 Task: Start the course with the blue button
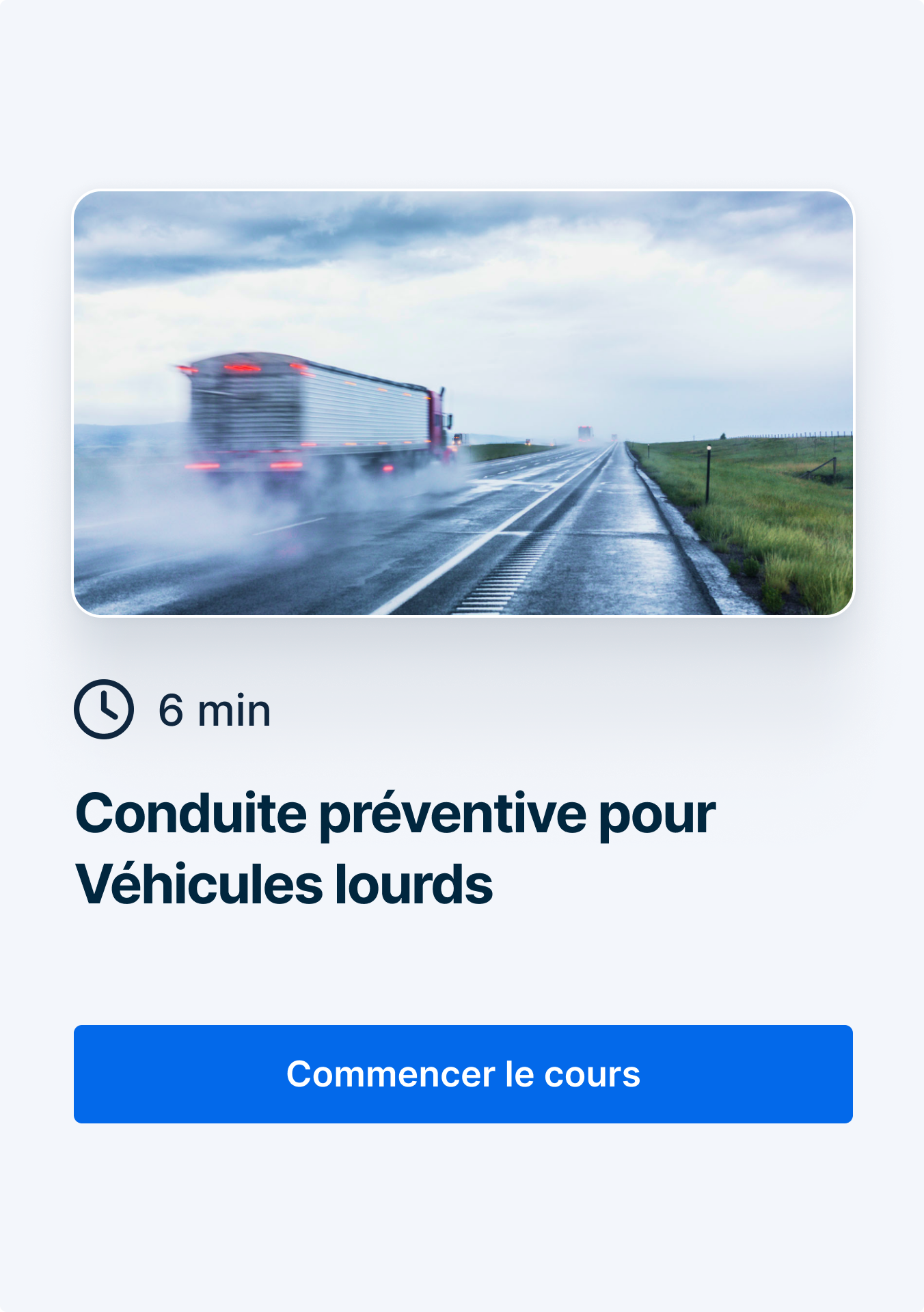pyautogui.click(x=462, y=1074)
